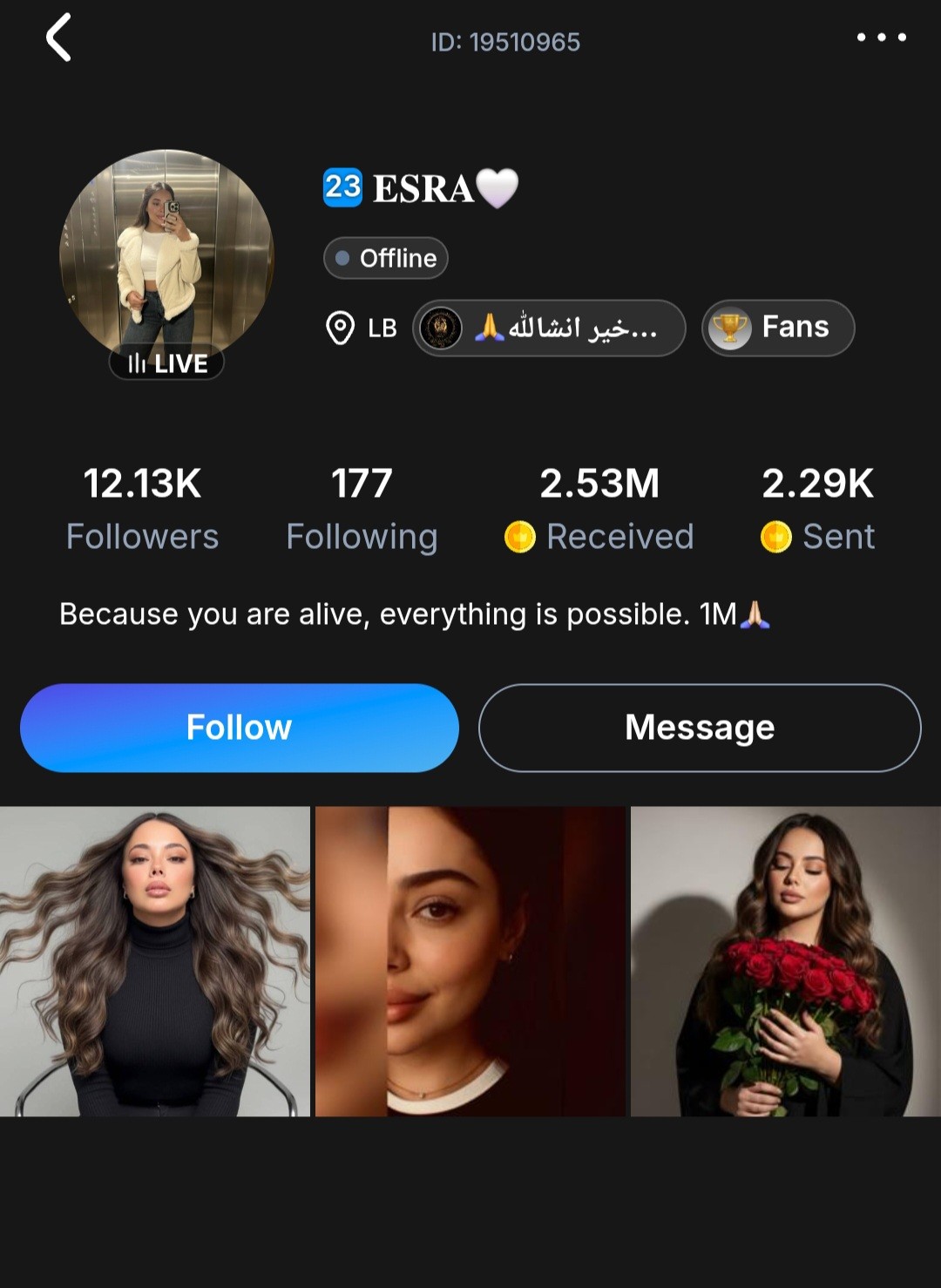Open the Arabic-named group chip

[x=549, y=329]
